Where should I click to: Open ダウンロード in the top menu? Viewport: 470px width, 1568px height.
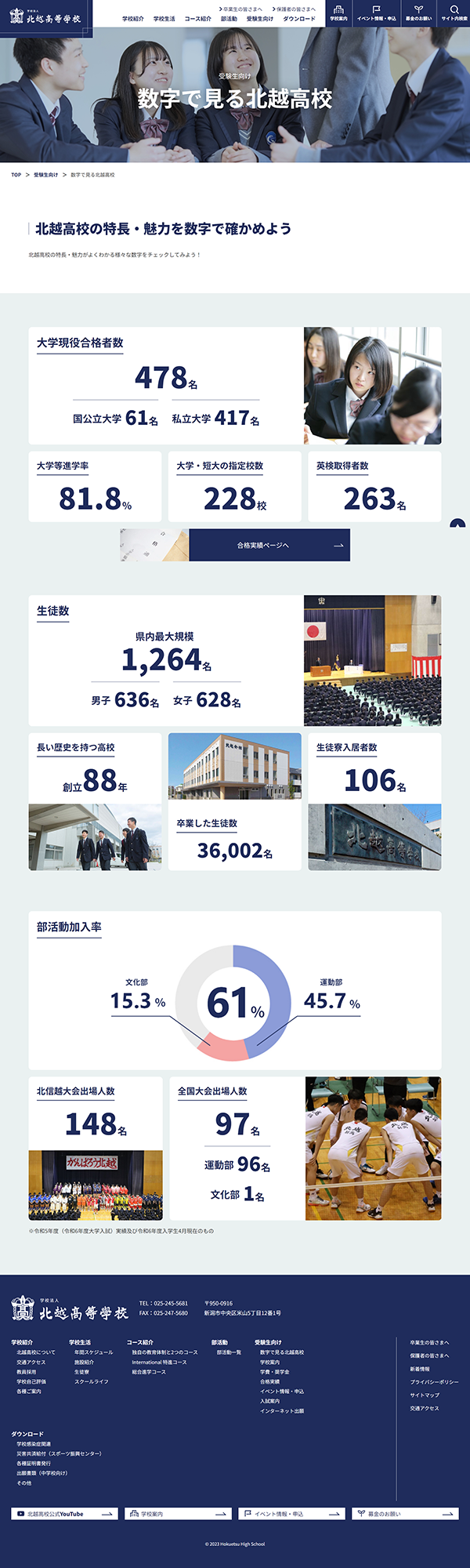coord(299,18)
